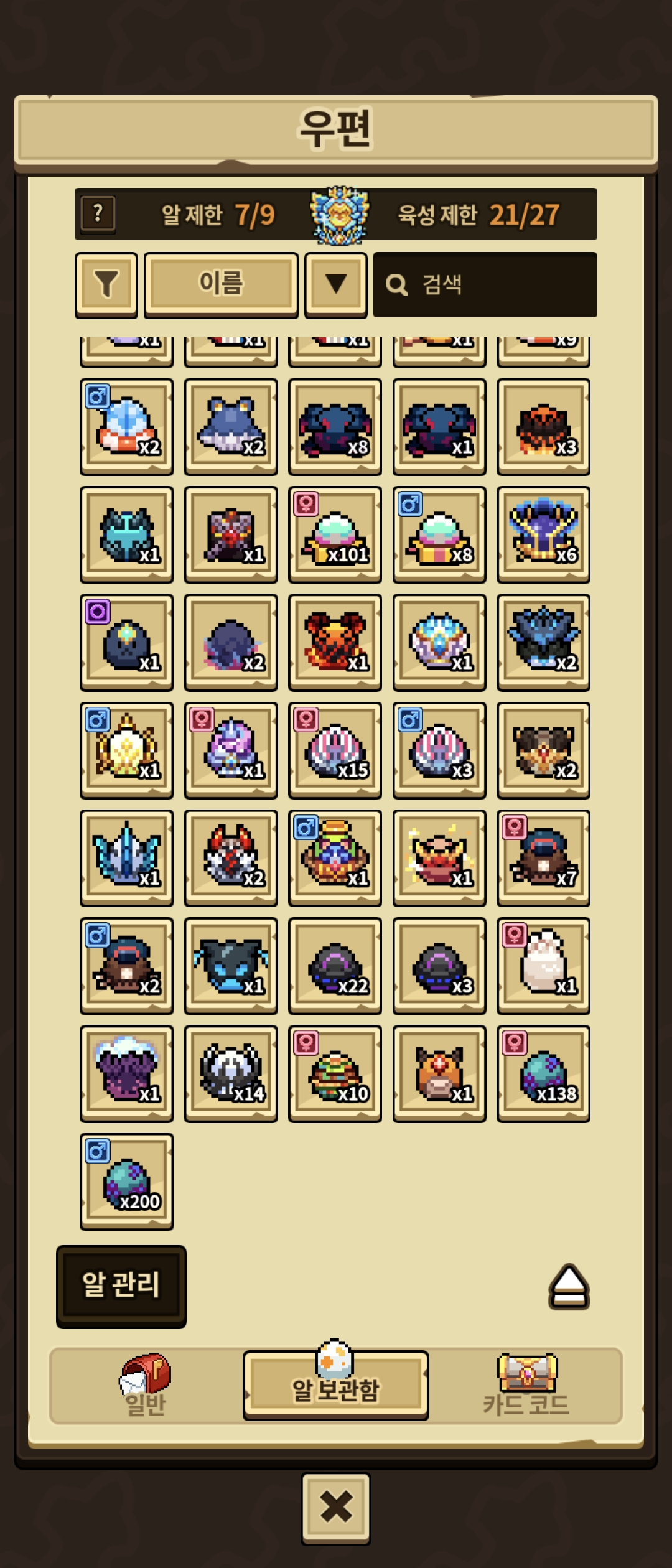The height and width of the screenshot is (1568, 672).
Task: Select the female mole egg with x7
Action: pyautogui.click(x=543, y=858)
